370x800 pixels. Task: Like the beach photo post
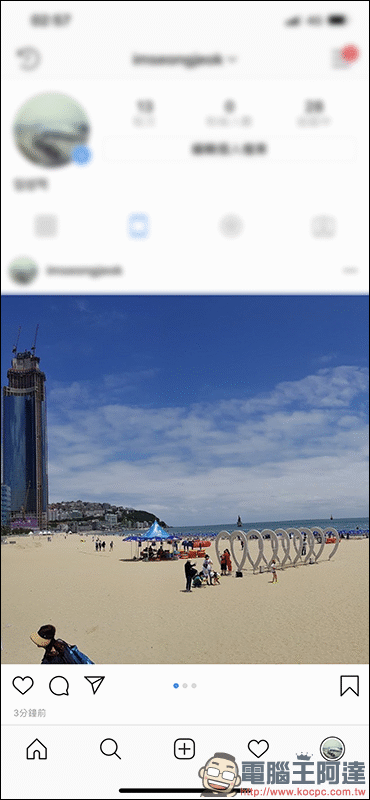(x=23, y=685)
